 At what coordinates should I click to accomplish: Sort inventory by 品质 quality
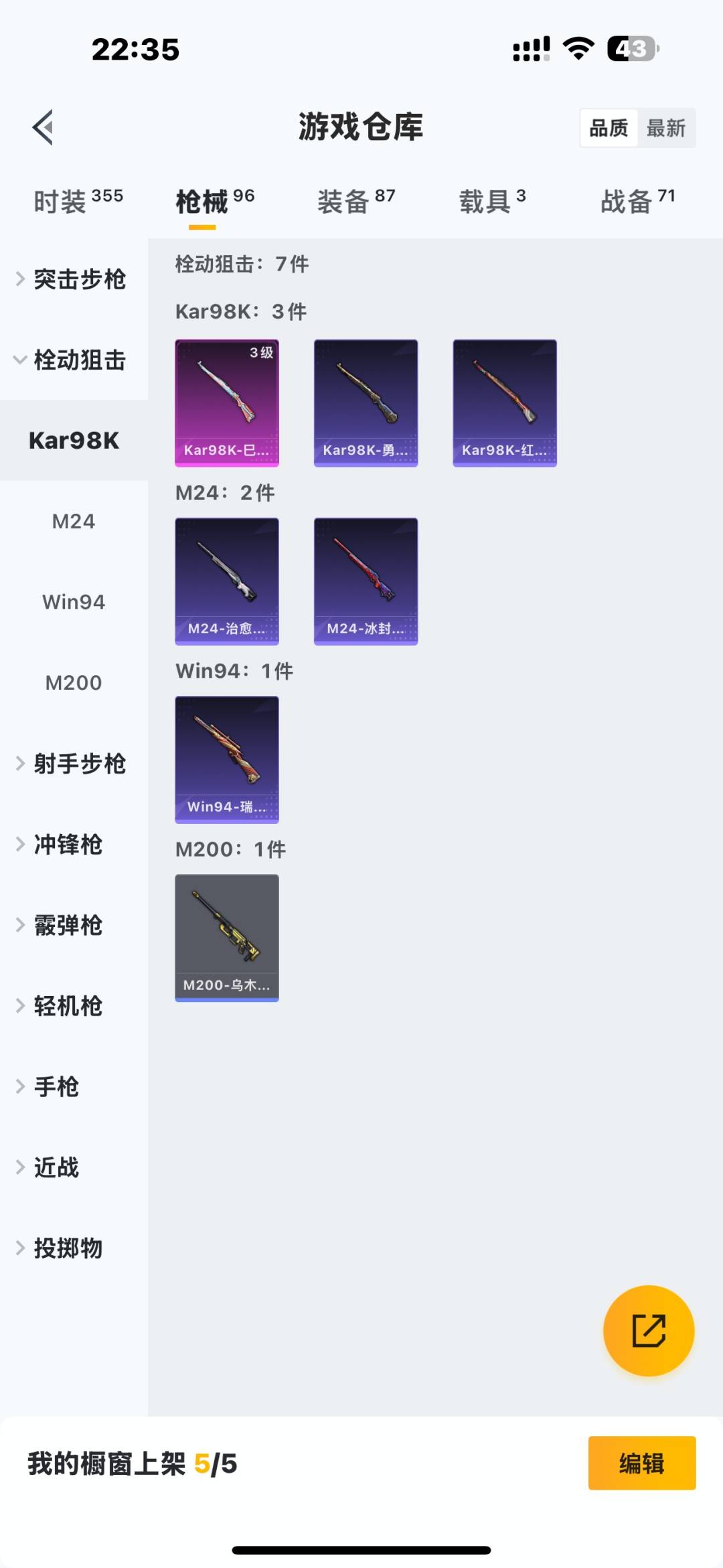[x=608, y=127]
